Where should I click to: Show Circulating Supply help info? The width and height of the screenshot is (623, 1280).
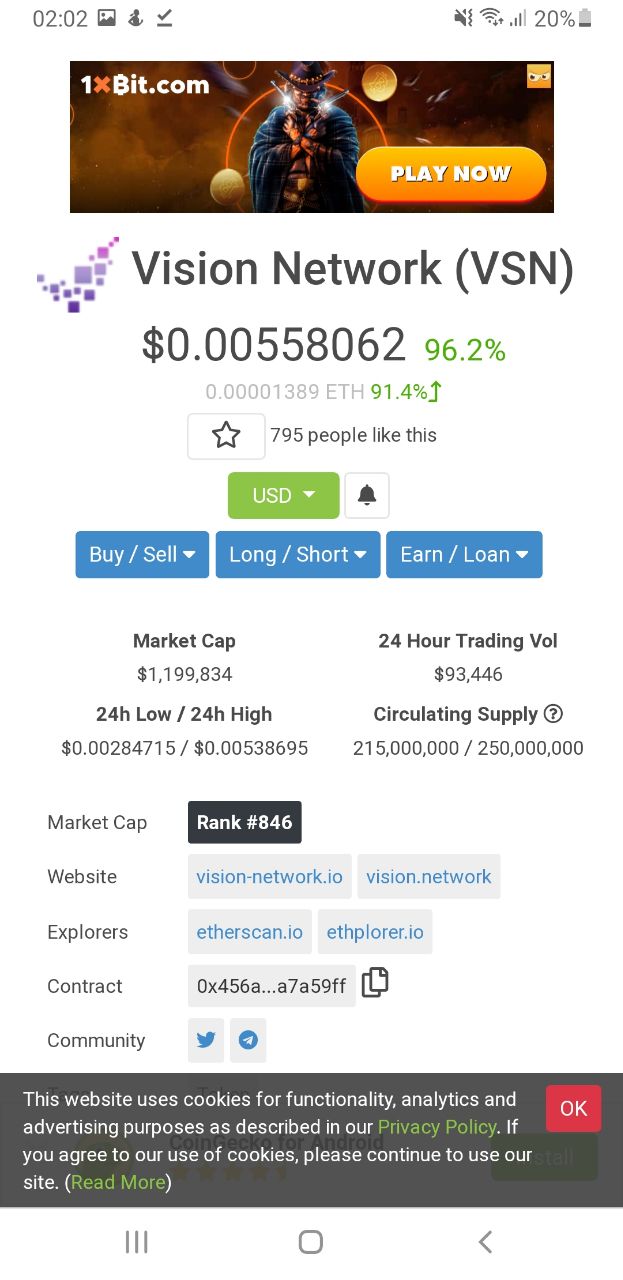coord(553,714)
